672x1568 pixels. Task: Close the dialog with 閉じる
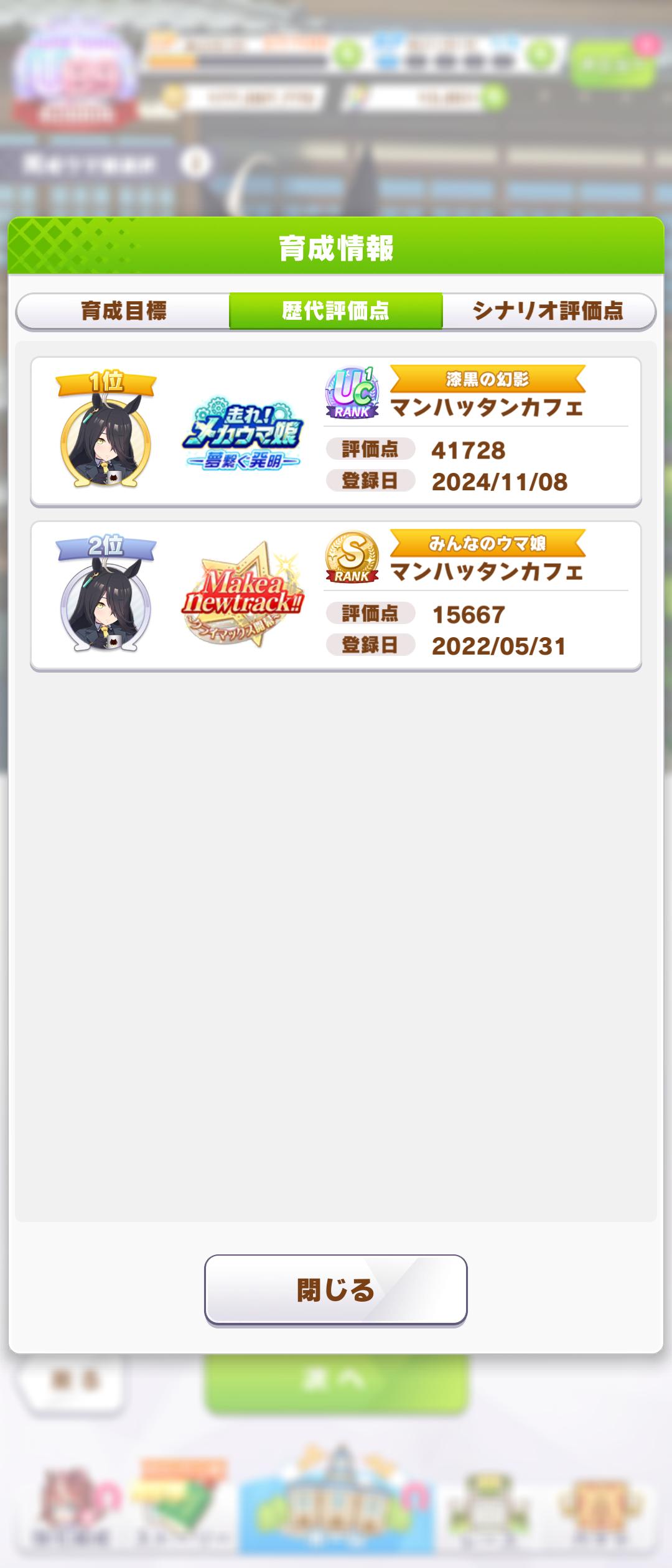coord(335,1290)
